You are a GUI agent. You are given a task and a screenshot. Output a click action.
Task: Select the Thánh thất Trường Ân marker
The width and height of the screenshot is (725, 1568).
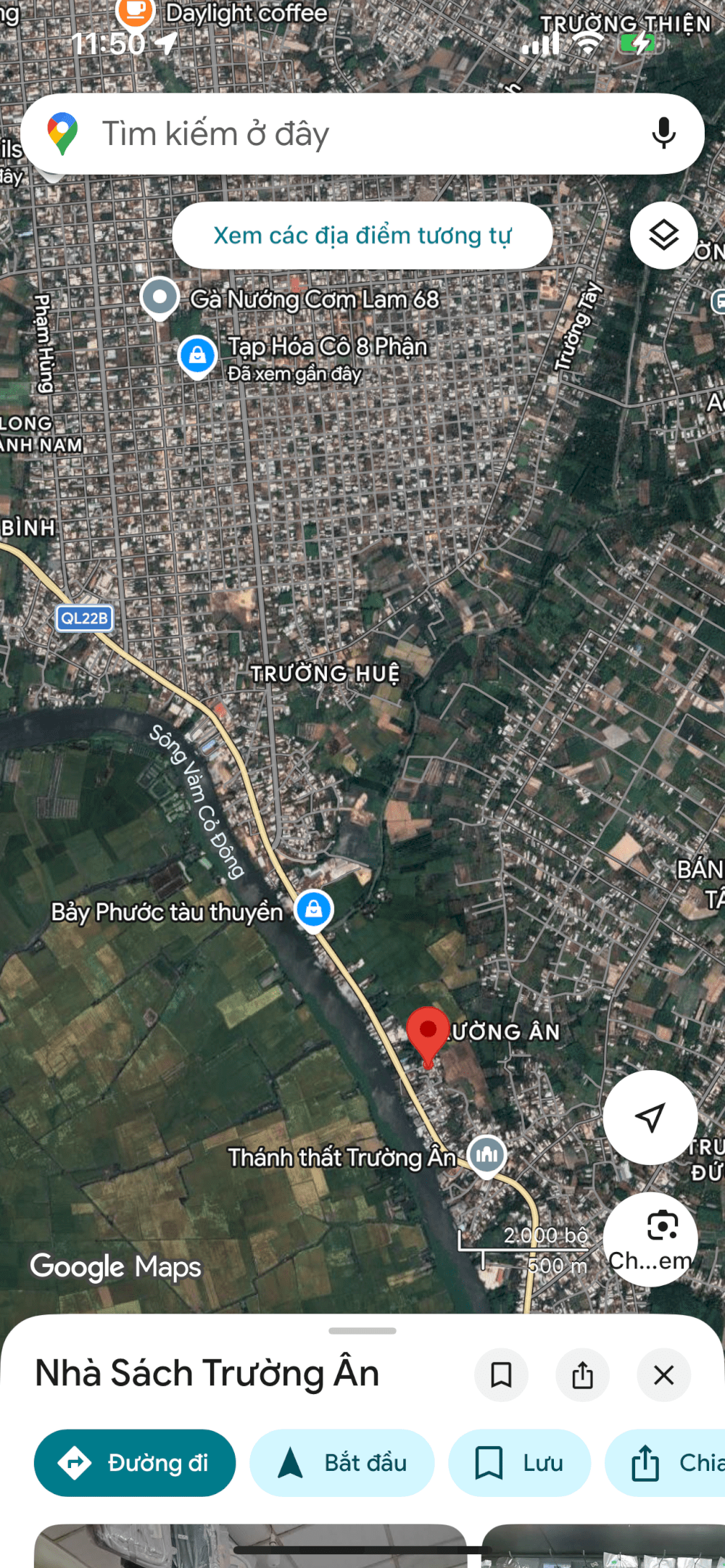[x=487, y=1153]
